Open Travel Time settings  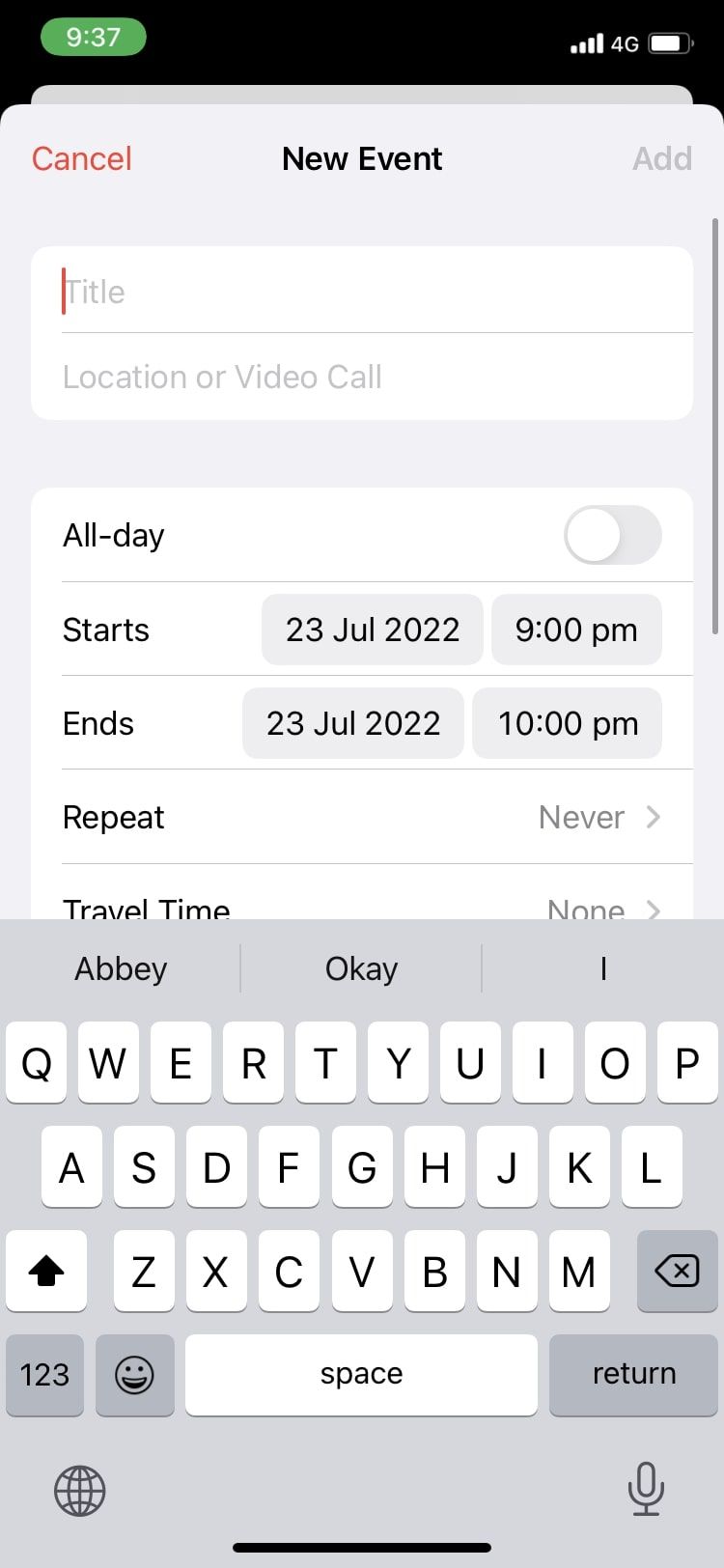[x=376, y=906]
